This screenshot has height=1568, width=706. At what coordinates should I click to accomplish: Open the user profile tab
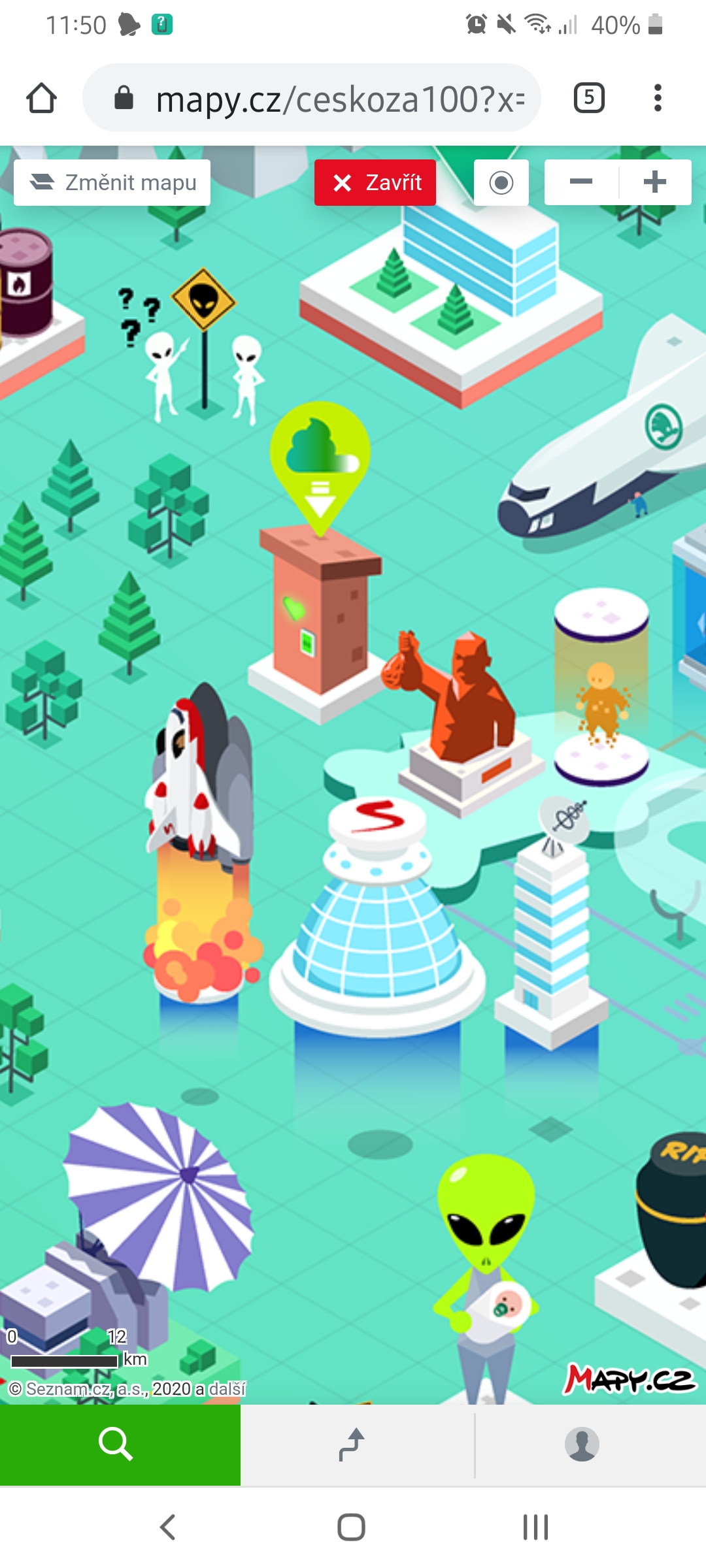coord(582,1445)
